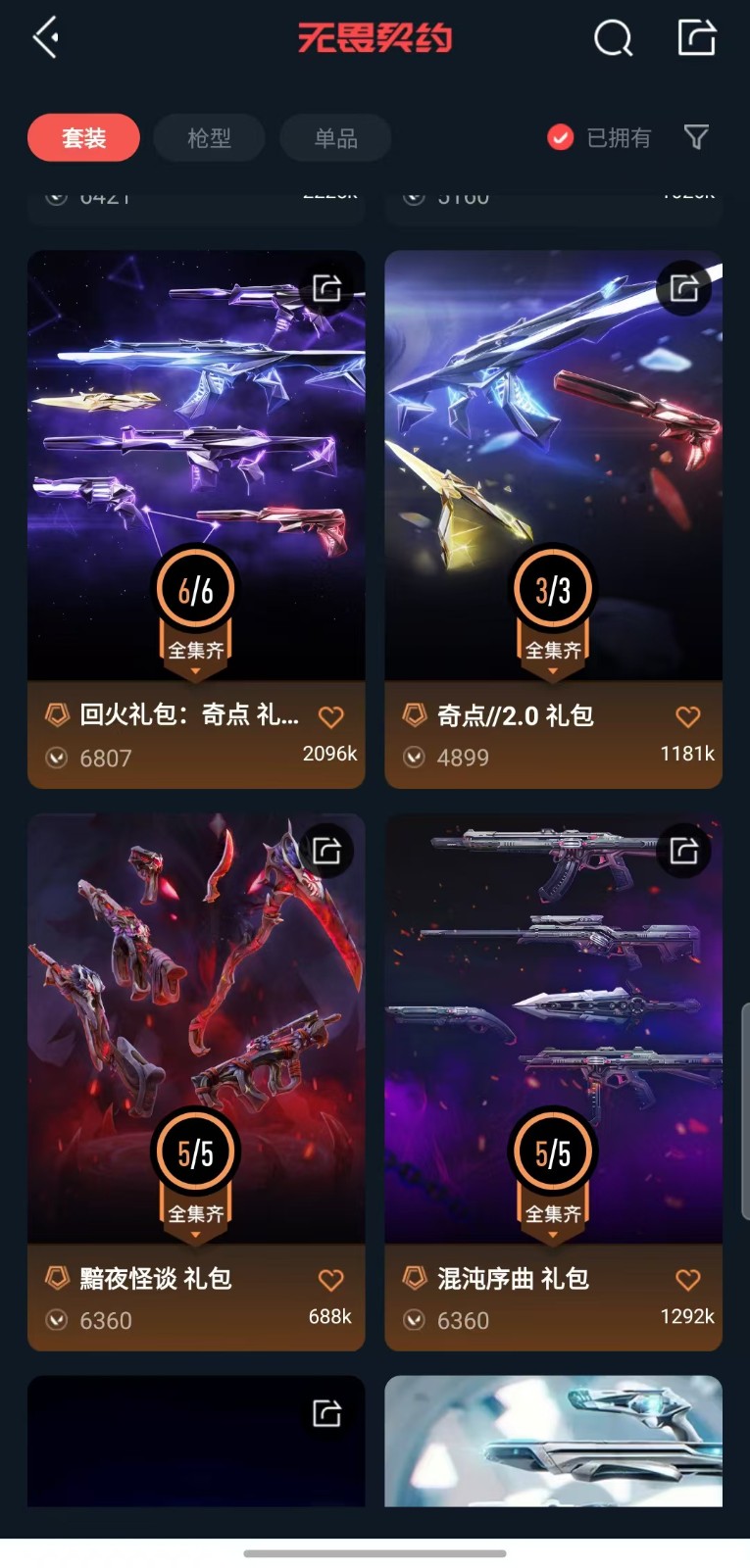Viewport: 750px width, 1568px height.
Task: Favorite the 混沌序曲 礼包 bundle
Action: 688,1280
